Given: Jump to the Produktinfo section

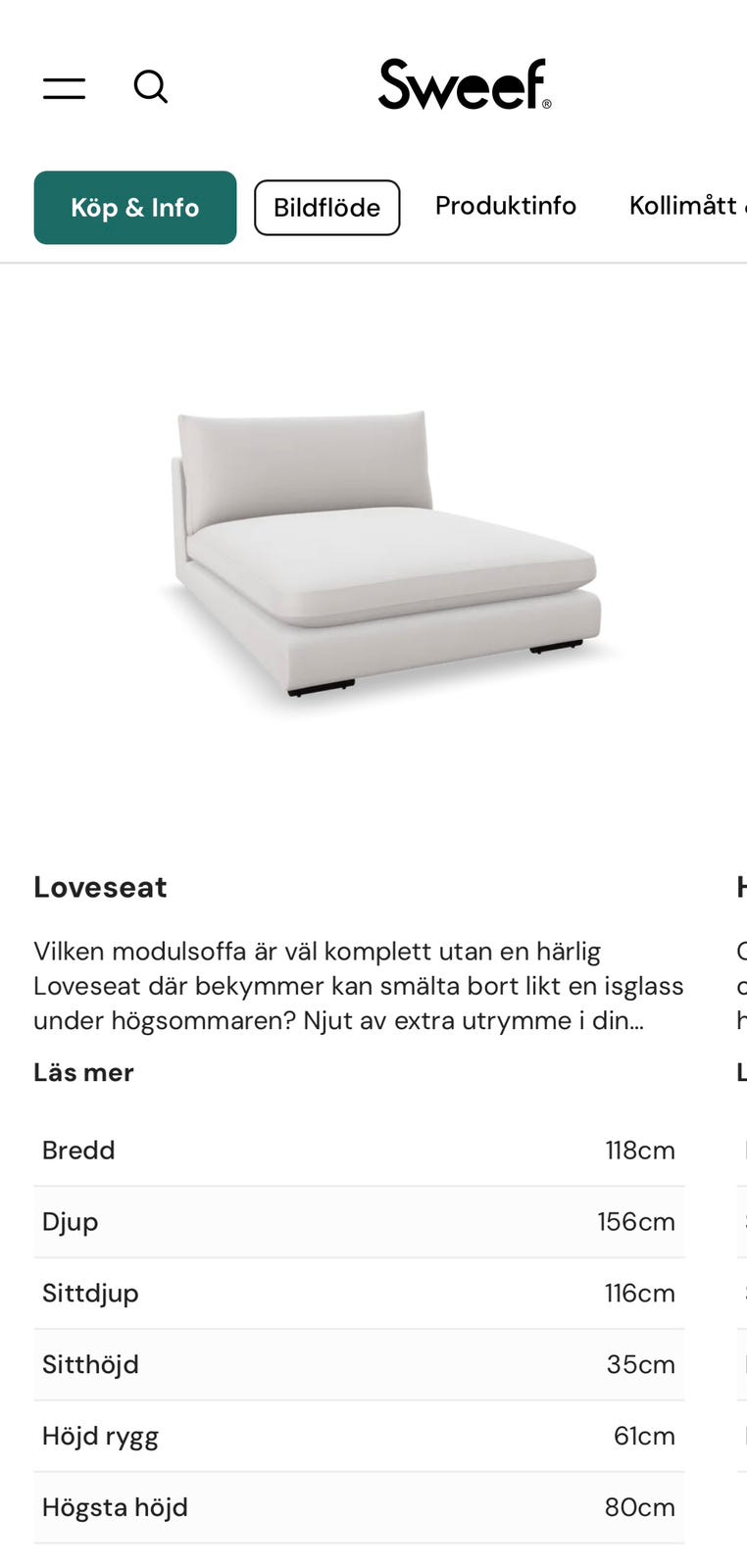Looking at the screenshot, I should point(505,206).
